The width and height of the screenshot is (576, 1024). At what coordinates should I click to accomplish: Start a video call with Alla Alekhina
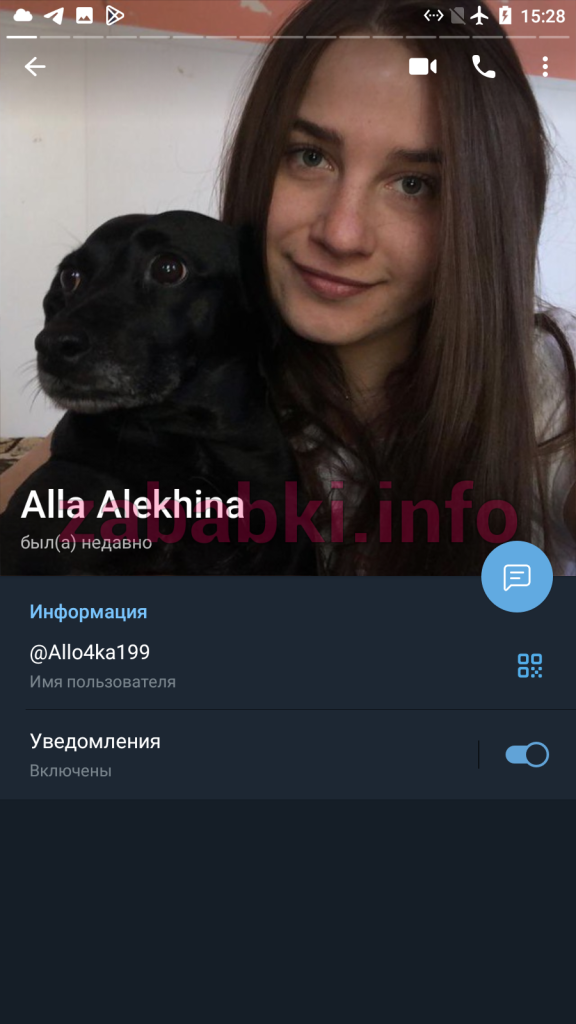[423, 67]
